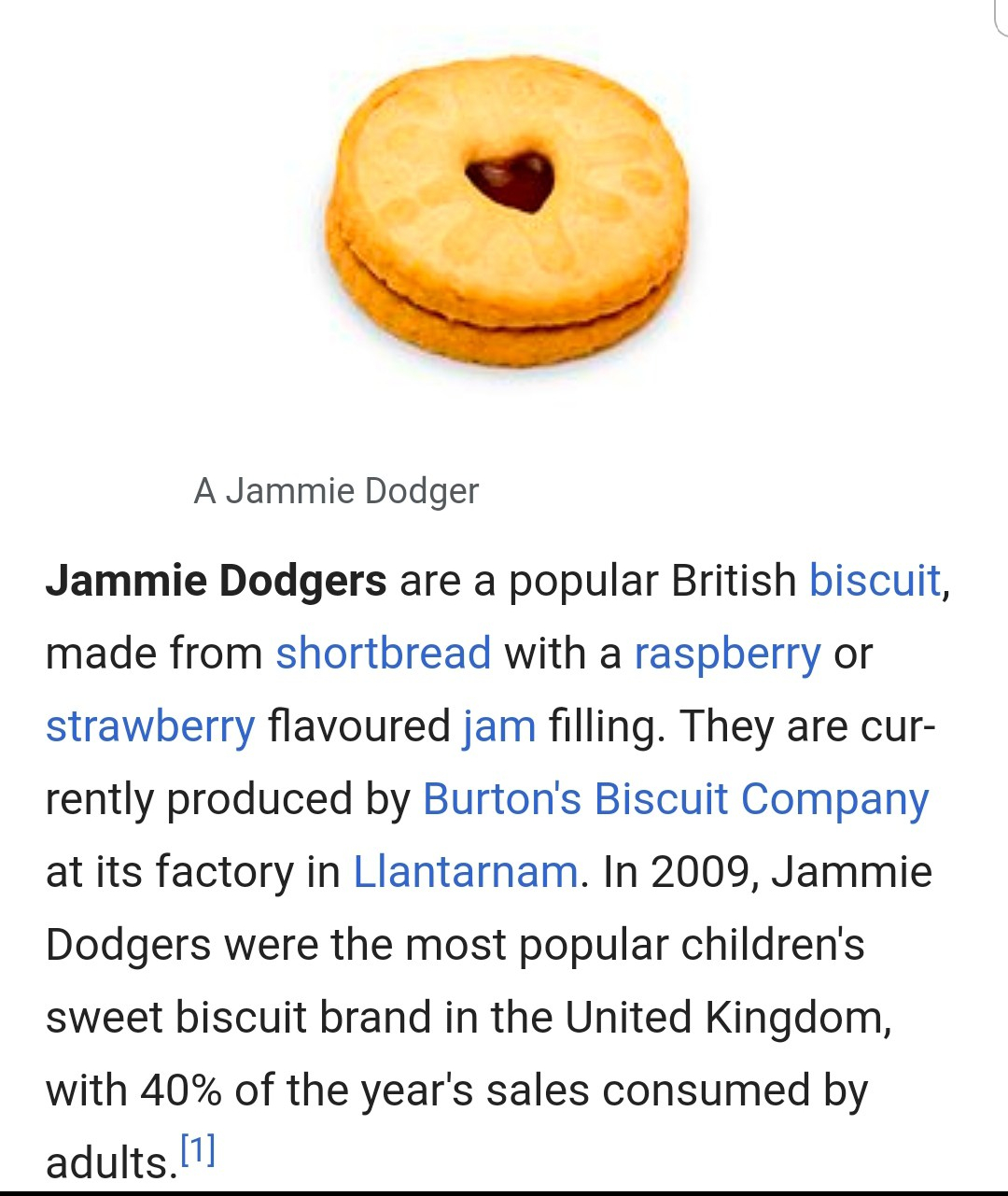
Task: Tap citation reference [1]
Action: pos(198,1151)
